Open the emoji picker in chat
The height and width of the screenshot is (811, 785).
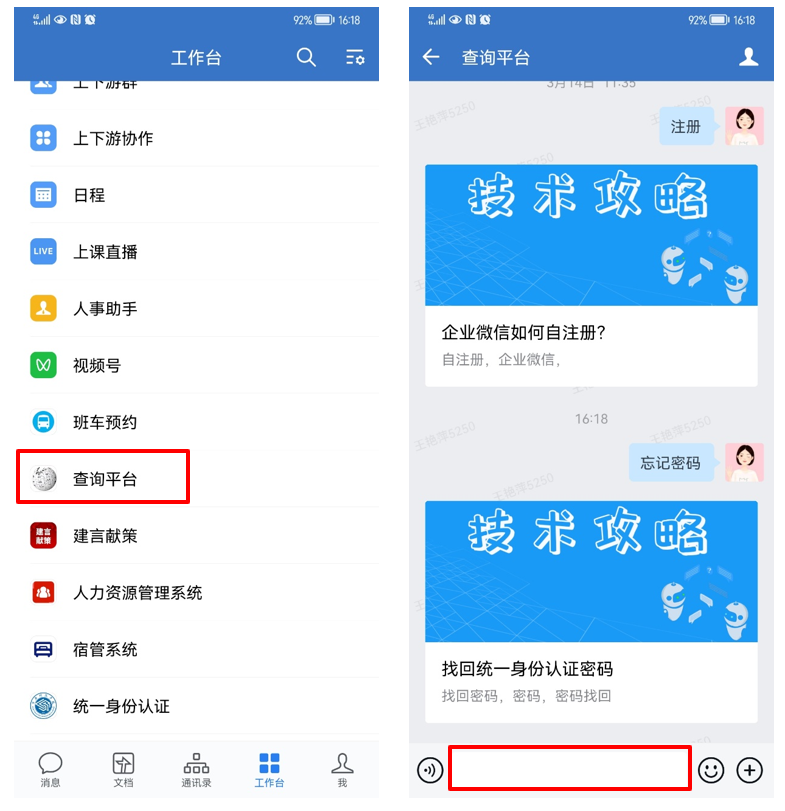[x=711, y=769]
